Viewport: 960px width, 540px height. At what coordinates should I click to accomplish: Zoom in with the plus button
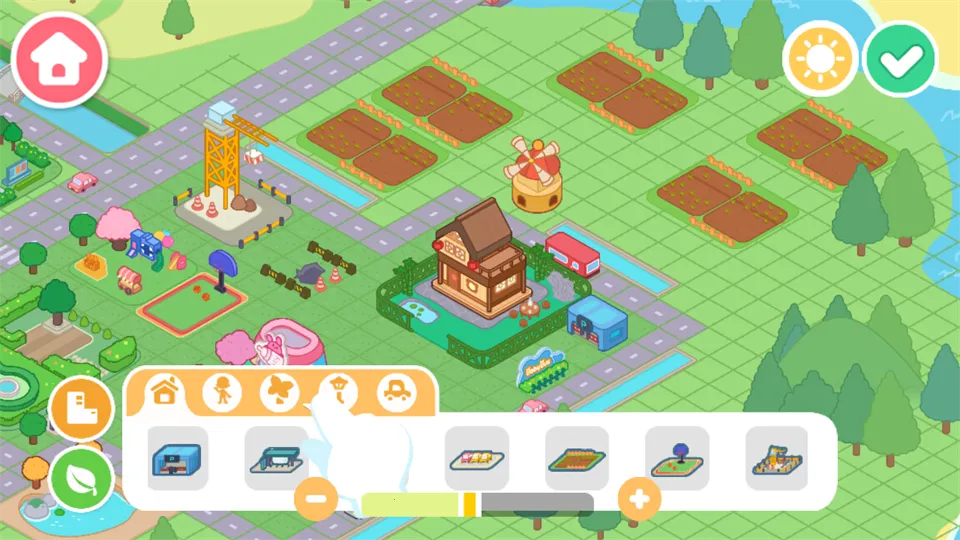click(x=640, y=497)
